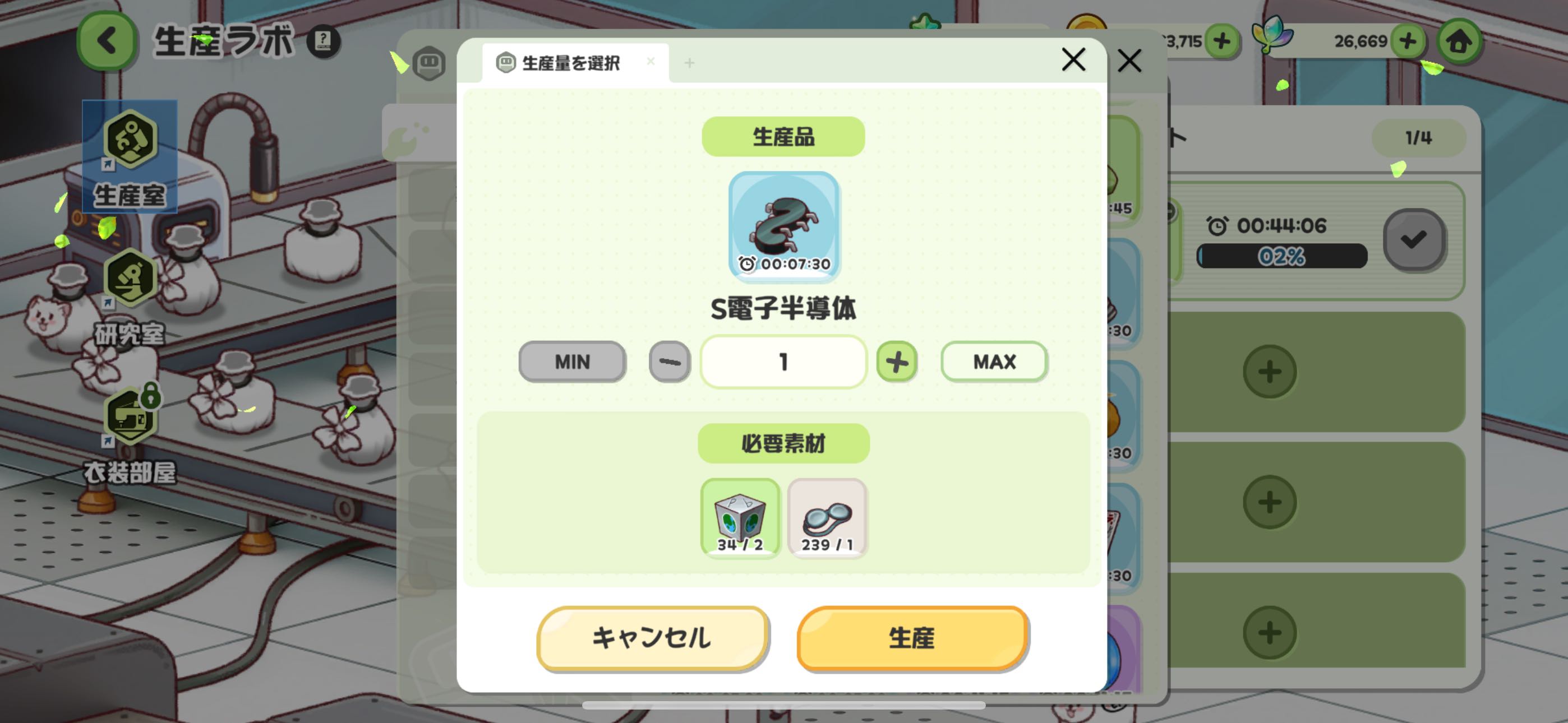Tap the quantity input field
The image size is (1568, 723).
(783, 362)
